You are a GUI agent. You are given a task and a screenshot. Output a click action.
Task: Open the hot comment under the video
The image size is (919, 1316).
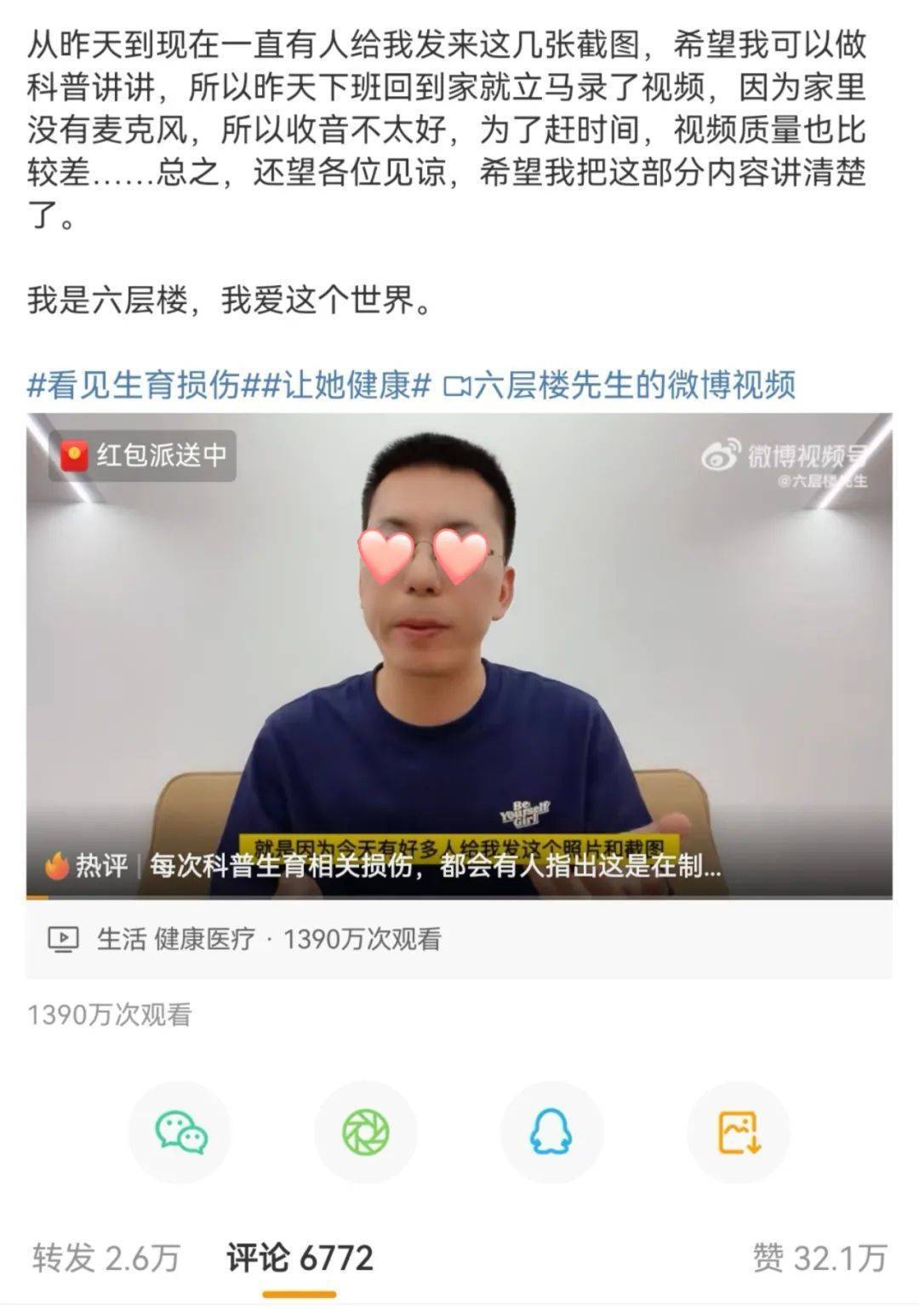(x=383, y=867)
